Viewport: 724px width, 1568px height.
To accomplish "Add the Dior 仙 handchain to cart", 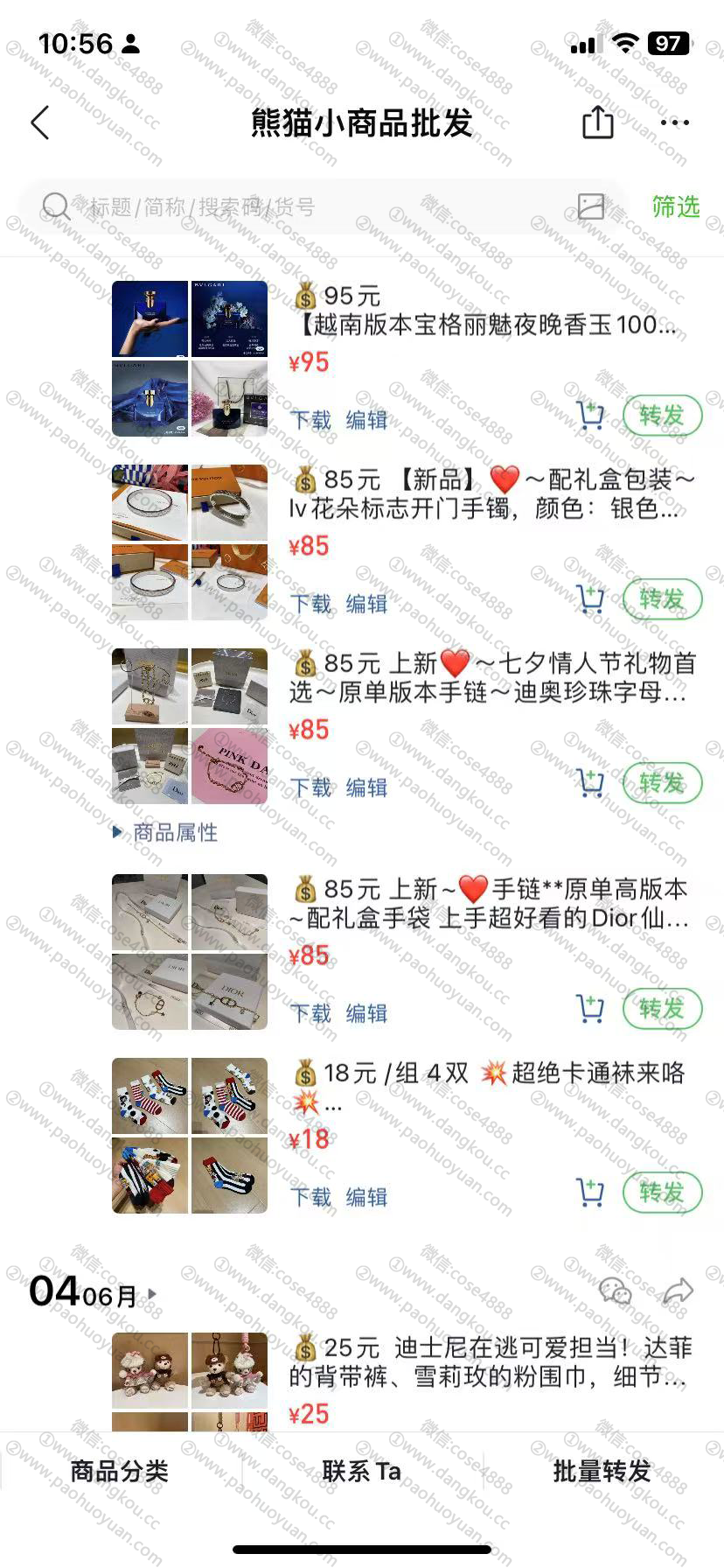I will [x=590, y=1009].
